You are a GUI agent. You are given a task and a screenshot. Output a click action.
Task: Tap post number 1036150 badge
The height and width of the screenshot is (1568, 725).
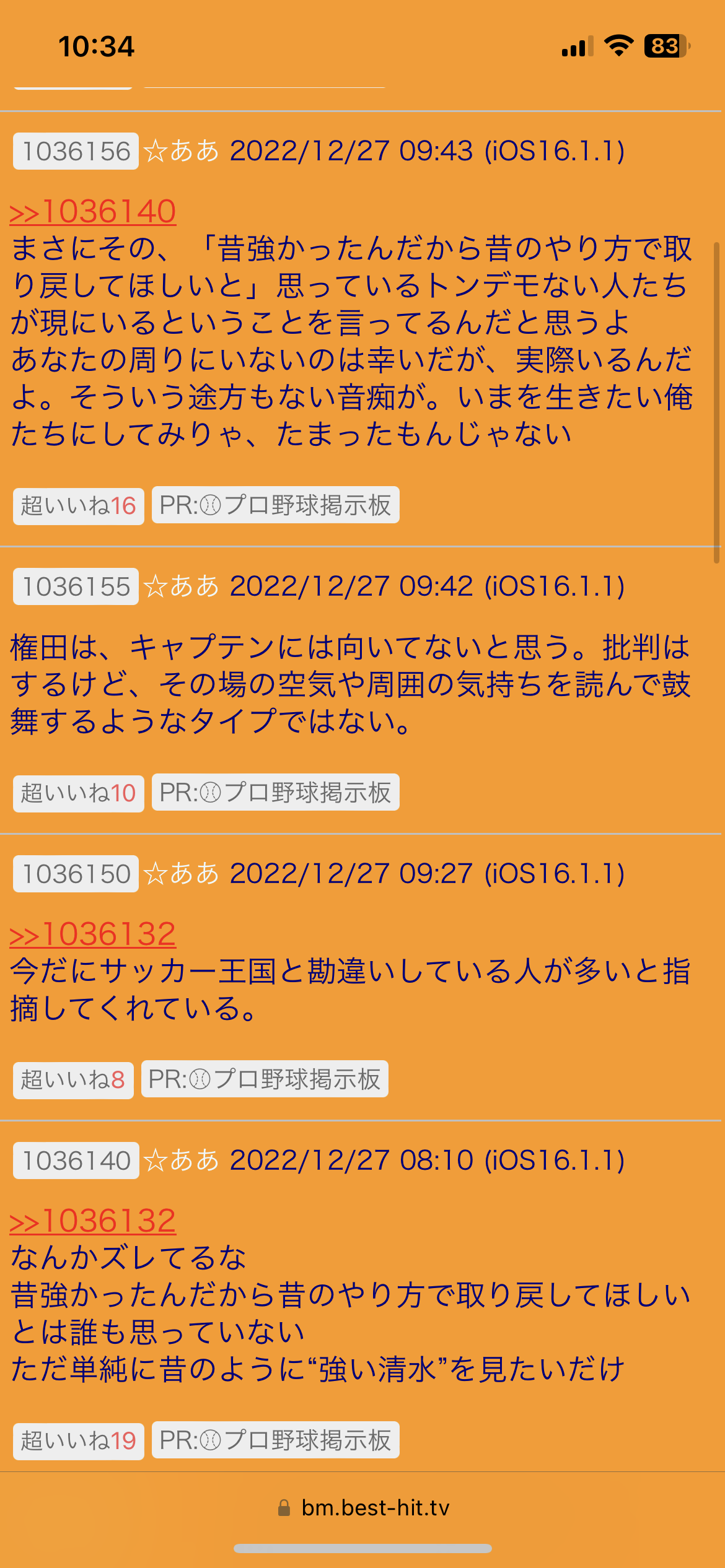point(76,874)
